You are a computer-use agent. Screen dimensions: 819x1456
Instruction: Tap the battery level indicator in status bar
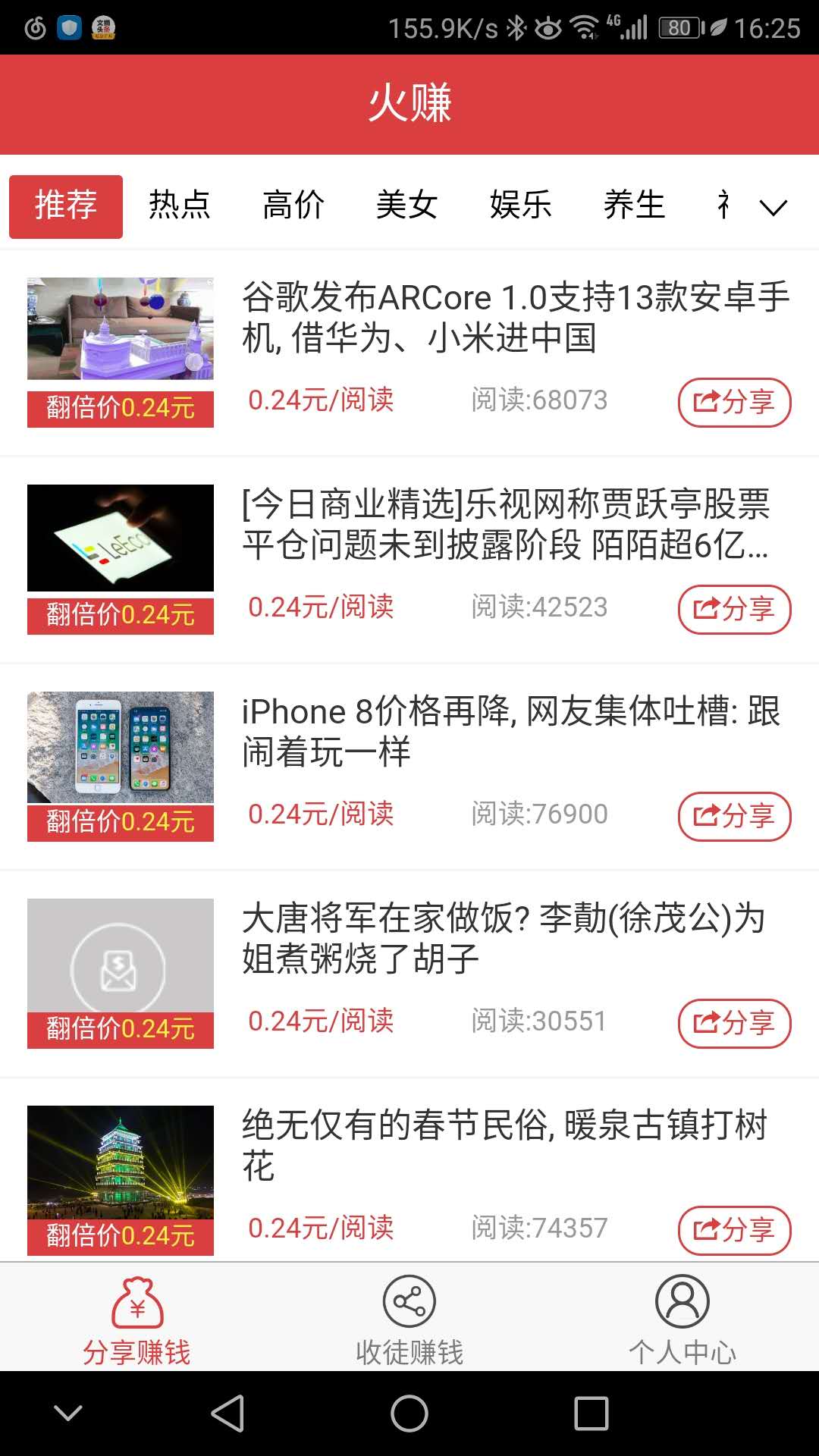(679, 25)
